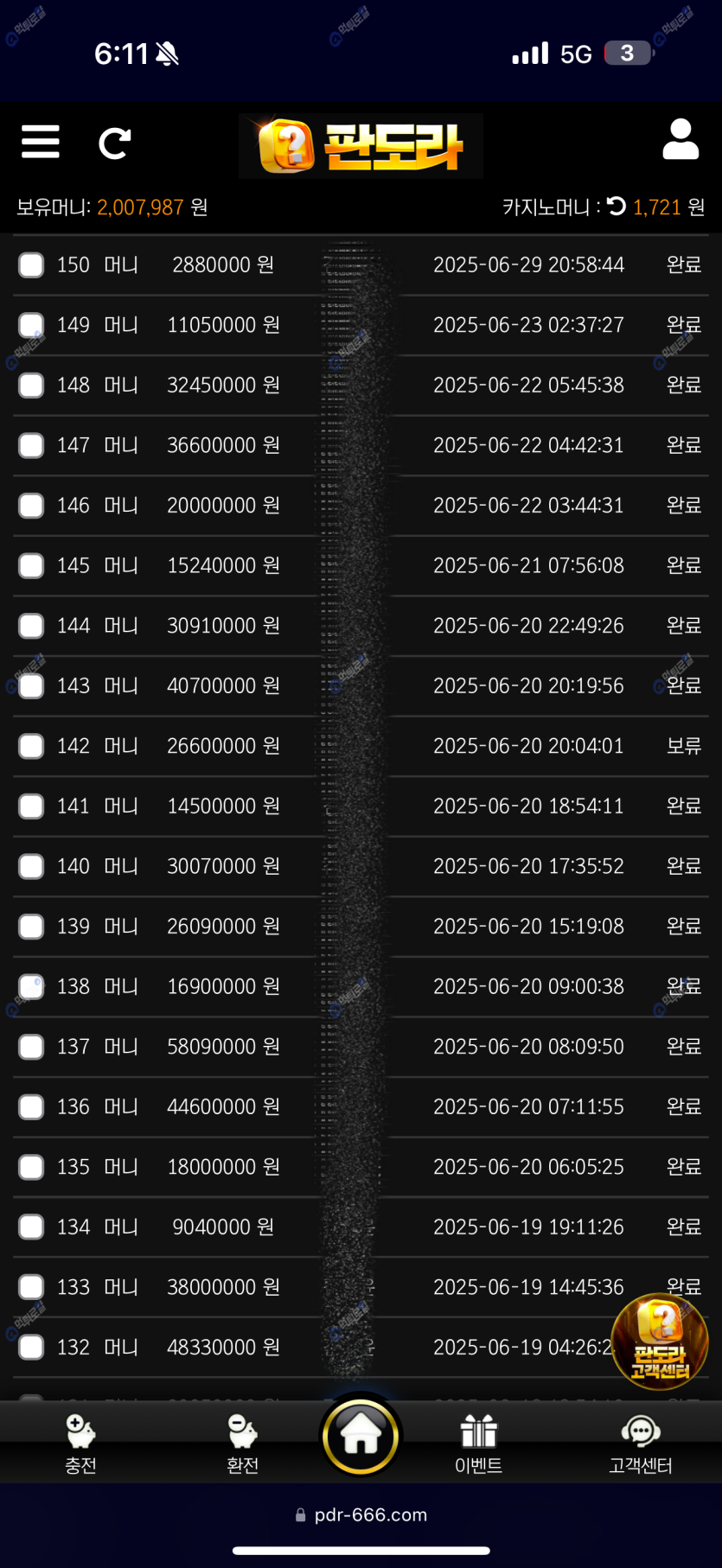Go to the 충전 deposit tab
This screenshot has height=1568, width=722.
80,1444
